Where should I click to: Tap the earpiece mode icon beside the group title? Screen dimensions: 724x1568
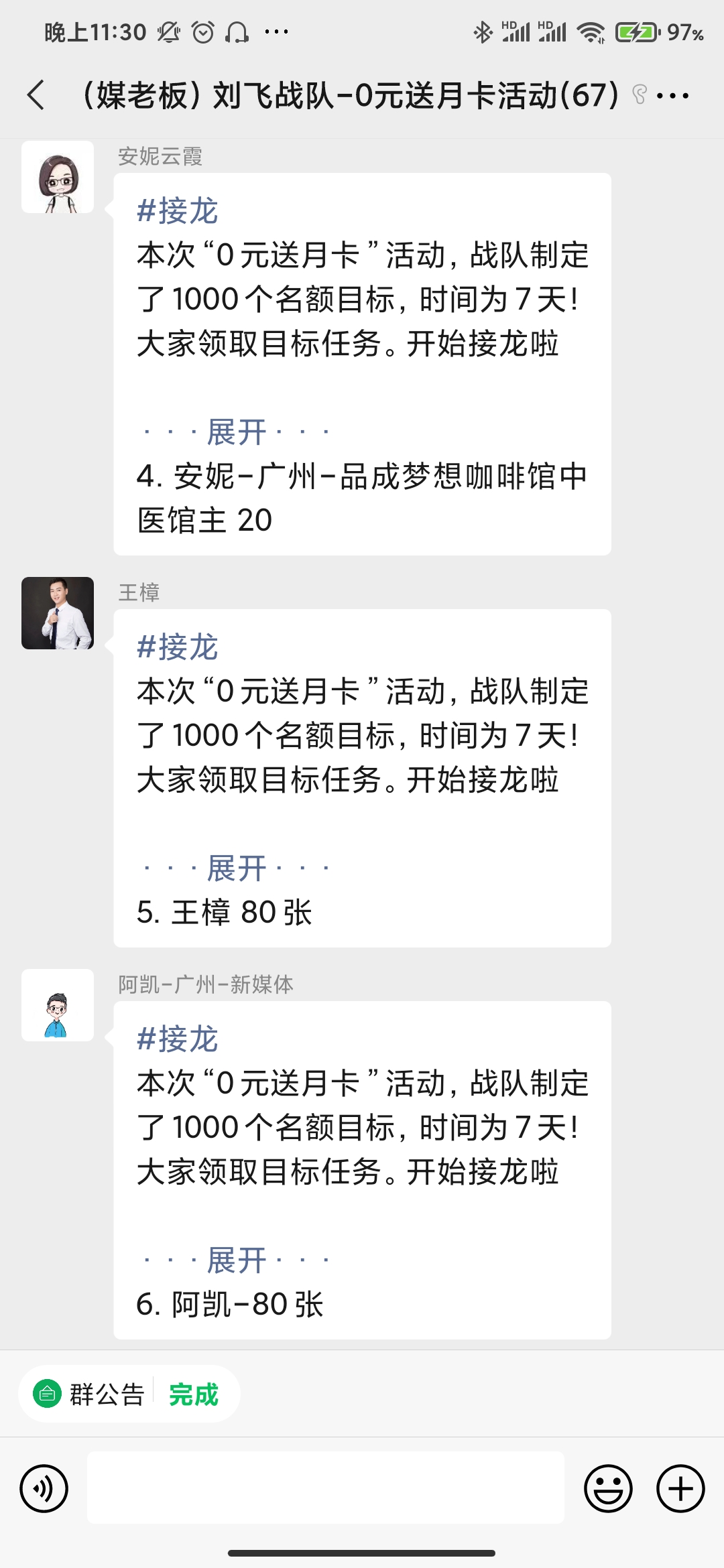pyautogui.click(x=638, y=95)
